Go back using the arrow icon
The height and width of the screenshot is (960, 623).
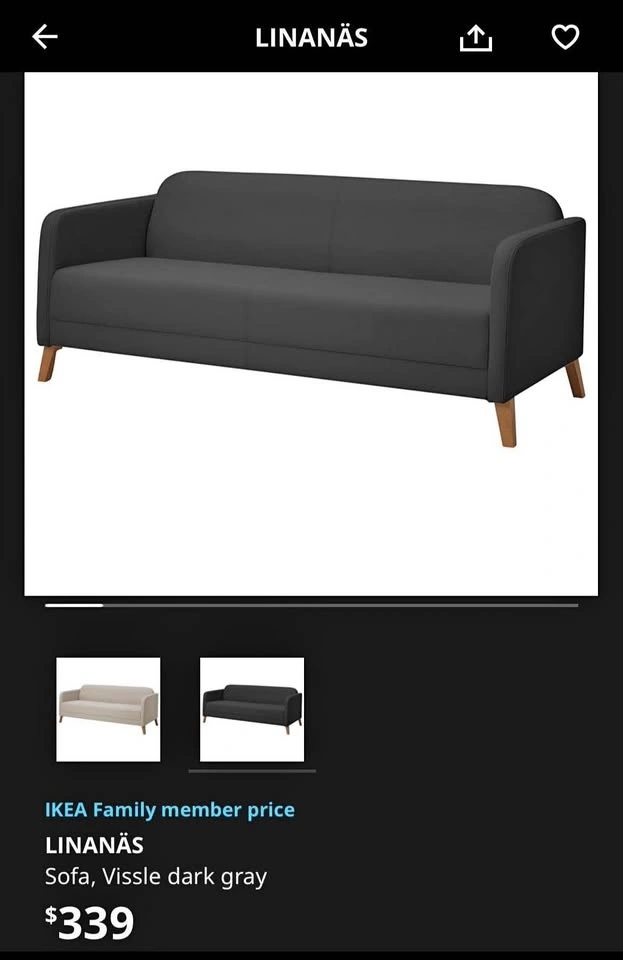point(45,38)
